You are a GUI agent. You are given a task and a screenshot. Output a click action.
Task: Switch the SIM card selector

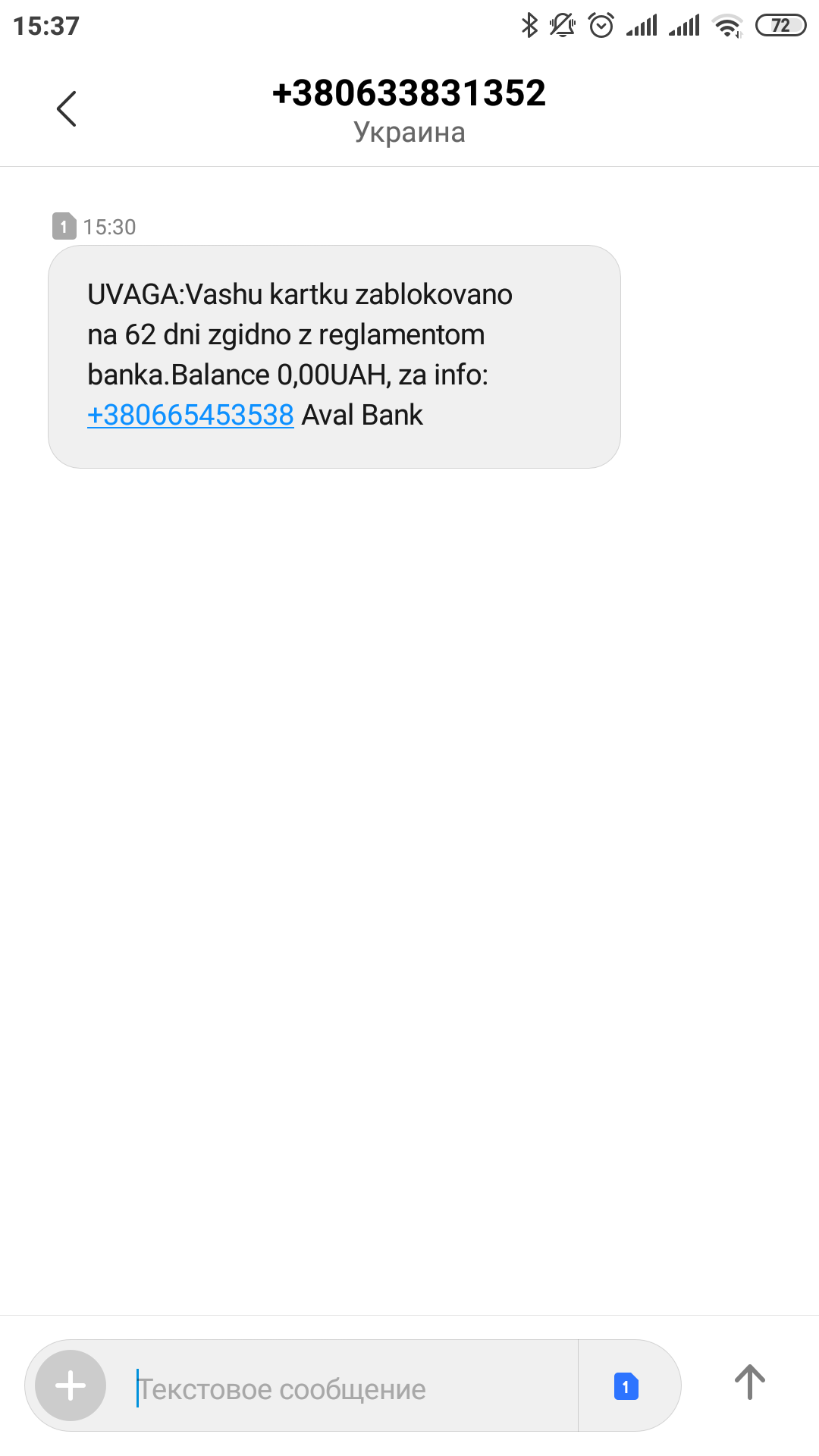tap(626, 1386)
